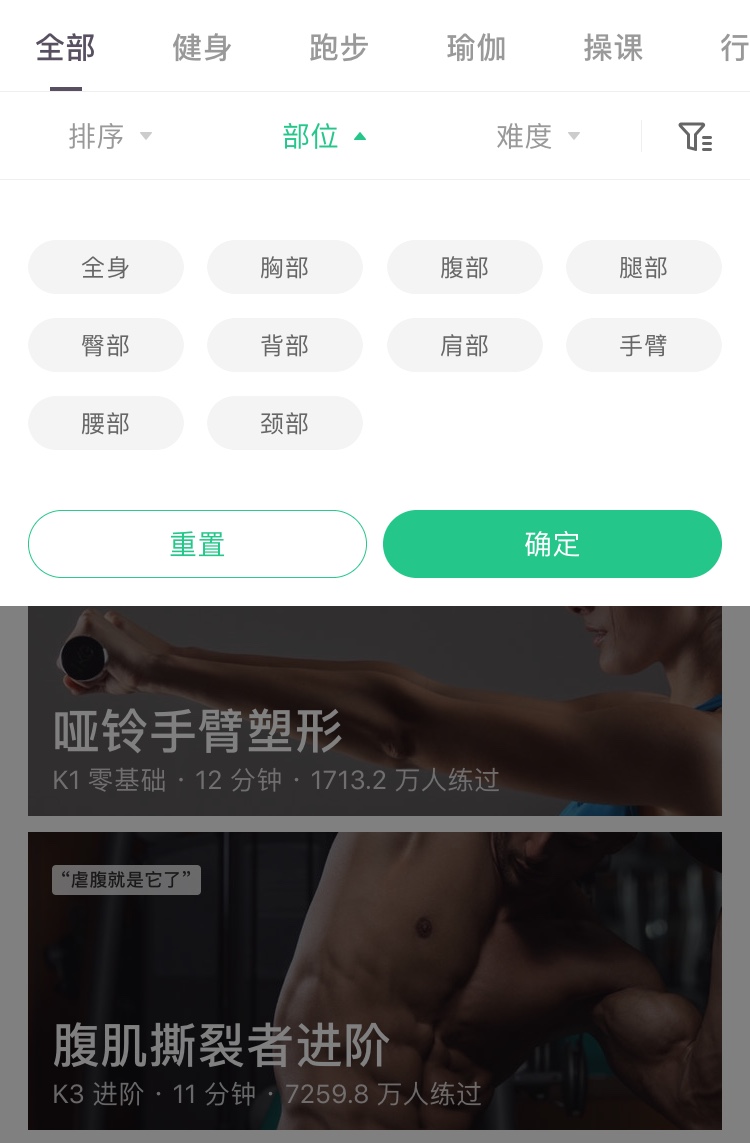The height and width of the screenshot is (1143, 750).
Task: Open the 排序 sorting dropdown
Action: click(110, 136)
